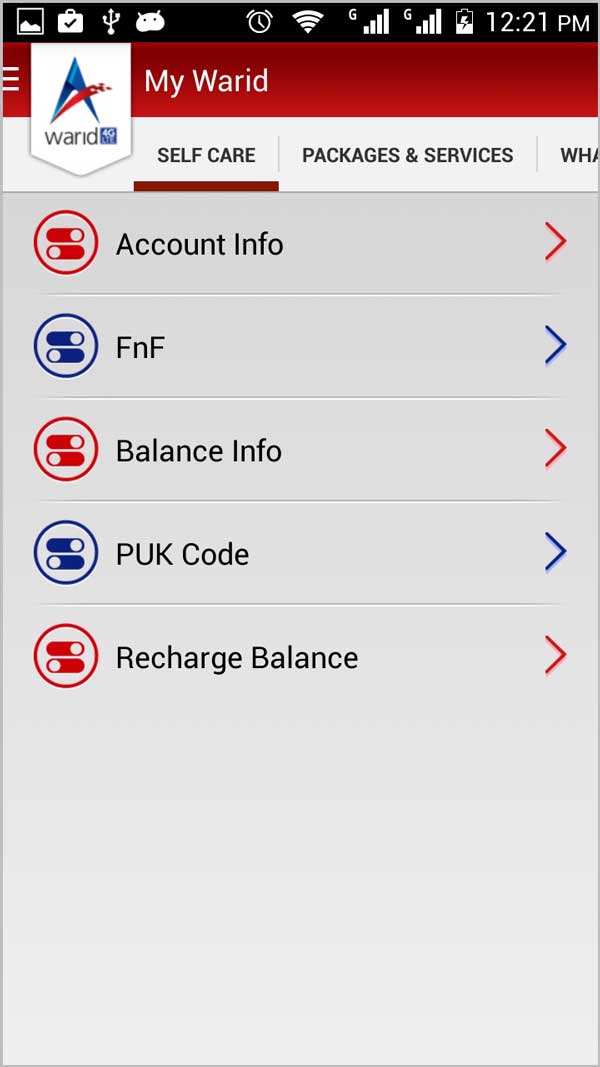Viewport: 600px width, 1067px height.
Task: Switch to Packages & Services tab
Action: (407, 155)
